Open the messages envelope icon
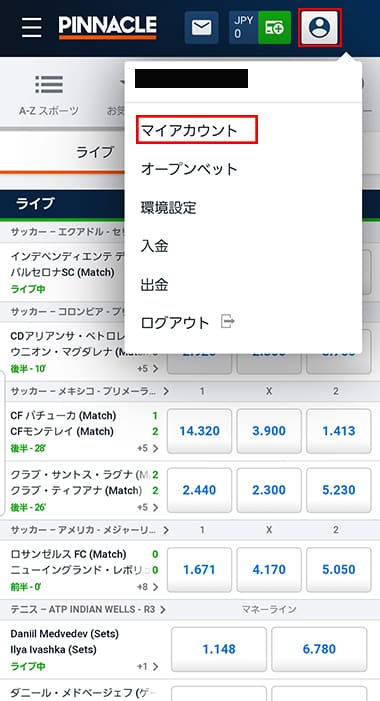Viewport: 380px width, 701px height. [202, 28]
